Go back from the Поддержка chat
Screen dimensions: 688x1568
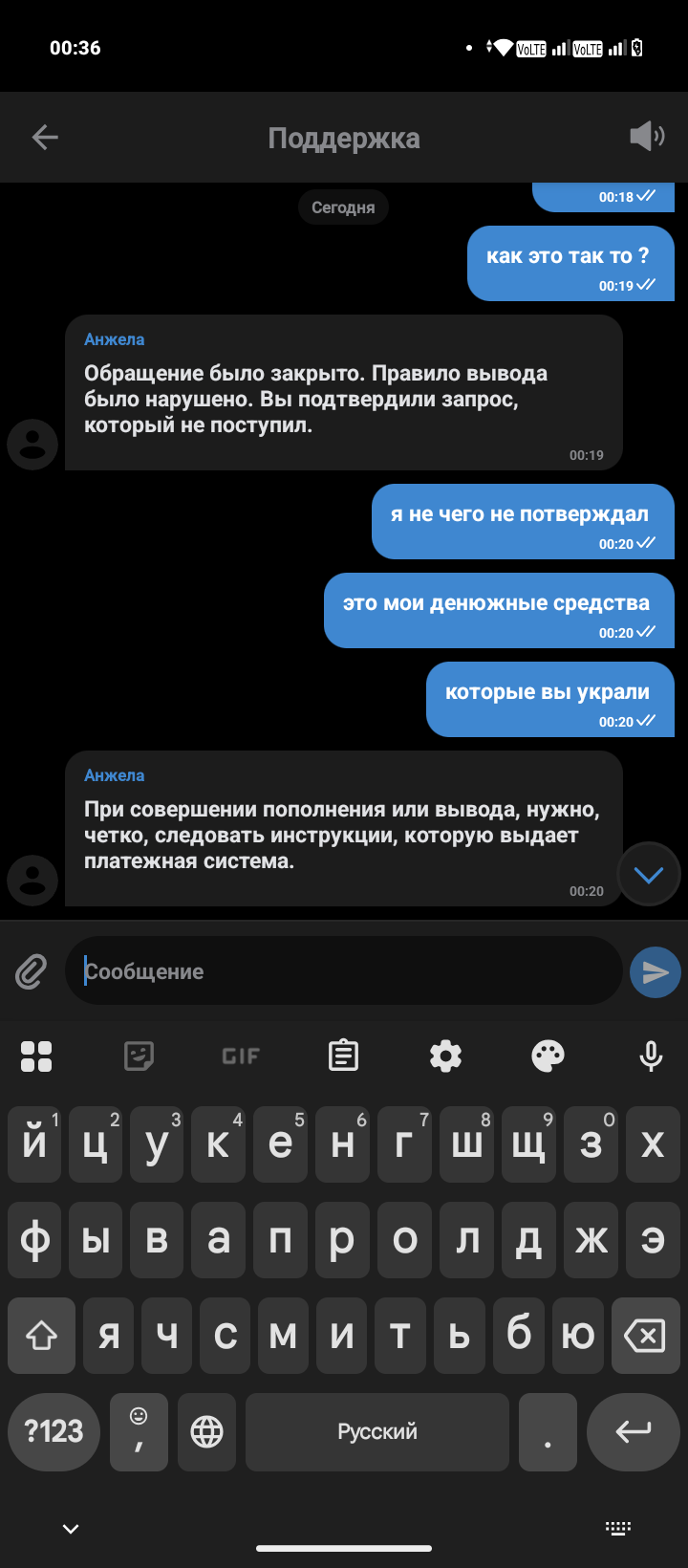[45, 138]
